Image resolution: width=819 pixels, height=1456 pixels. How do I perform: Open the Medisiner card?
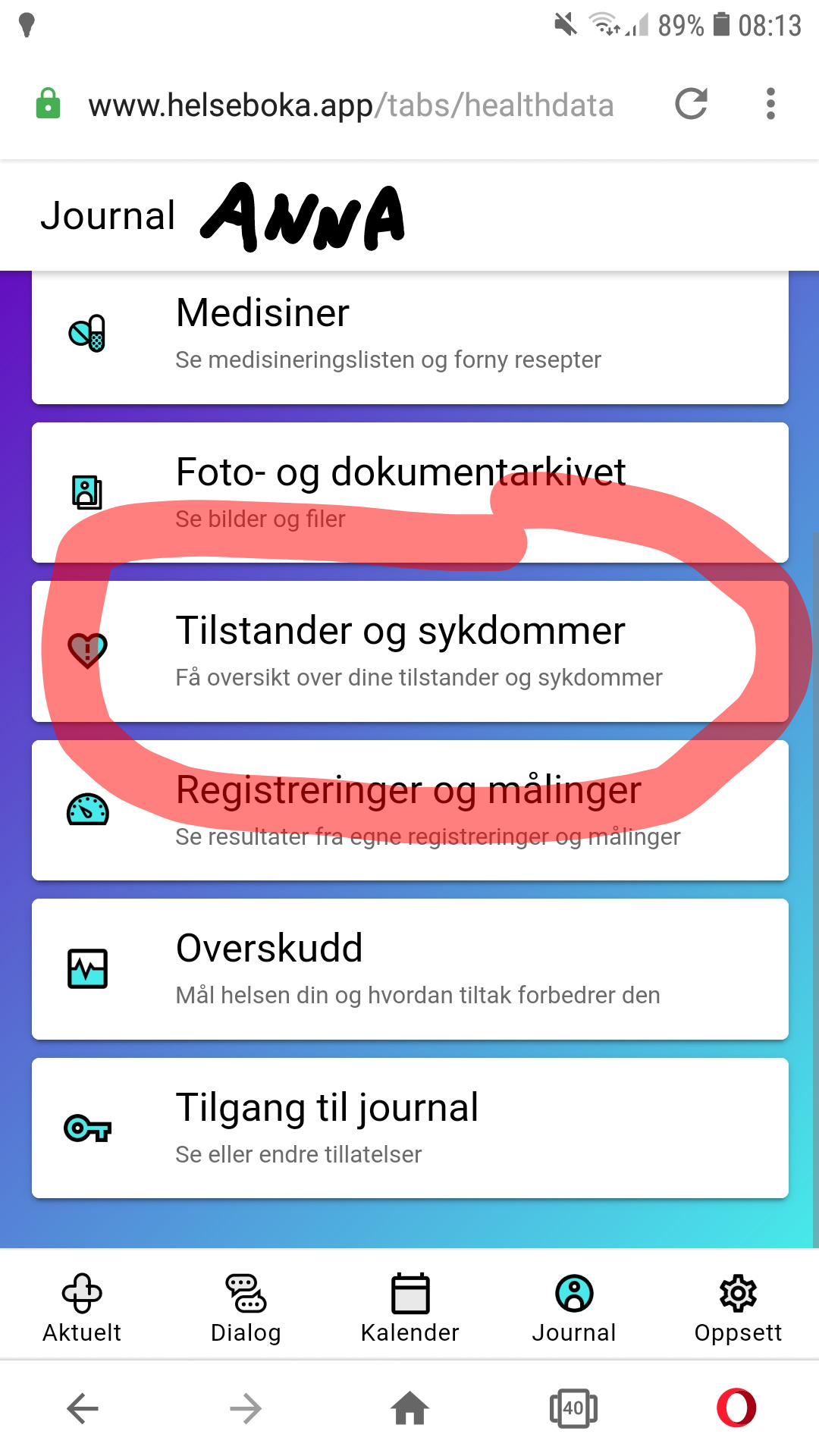(x=409, y=337)
